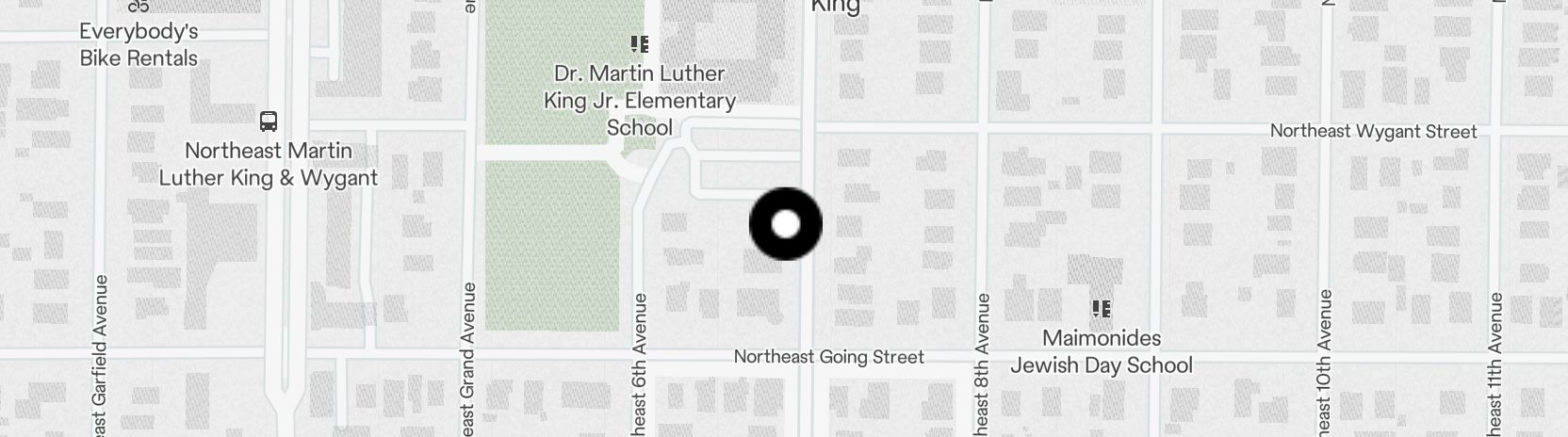Select Dr. Martin Luther King Jr. Elementary School
1568x437 pixels.
(x=640, y=44)
